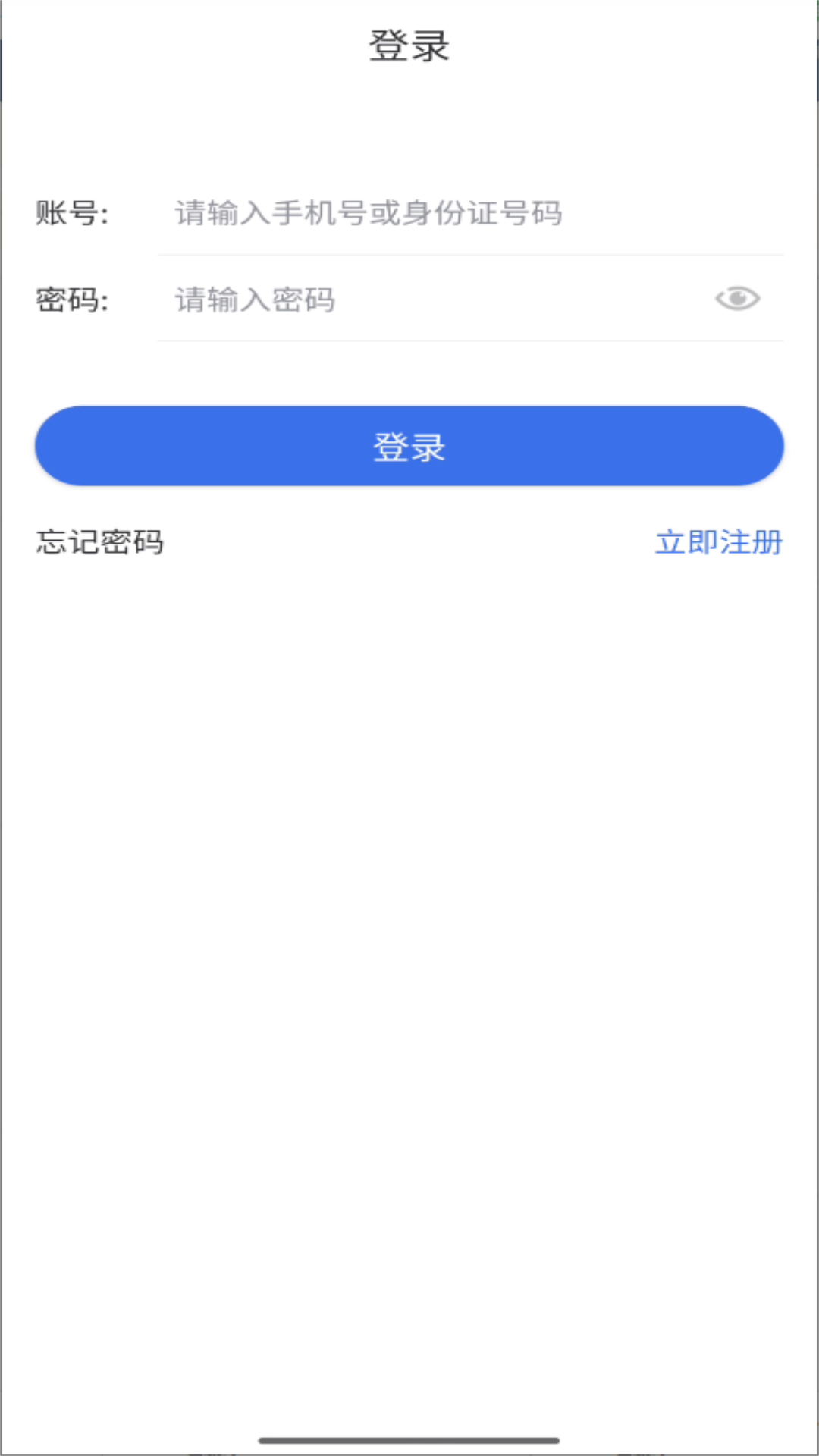The image size is (819, 1456).
Task: Focus the 密码 password entry field
Action: pyautogui.click(x=417, y=299)
